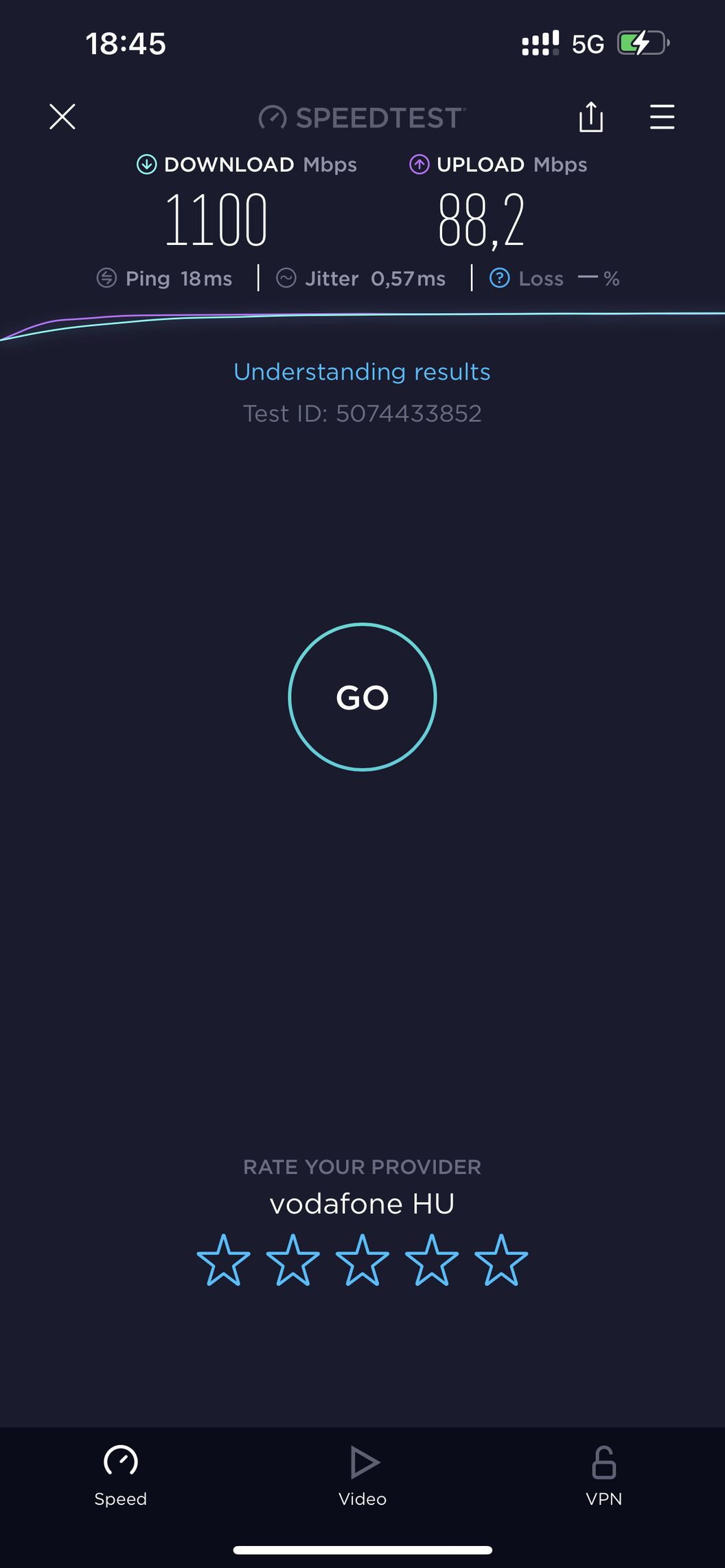The width and height of the screenshot is (725, 1568).
Task: Rate vodafone HU one star
Action: pyautogui.click(x=224, y=1260)
